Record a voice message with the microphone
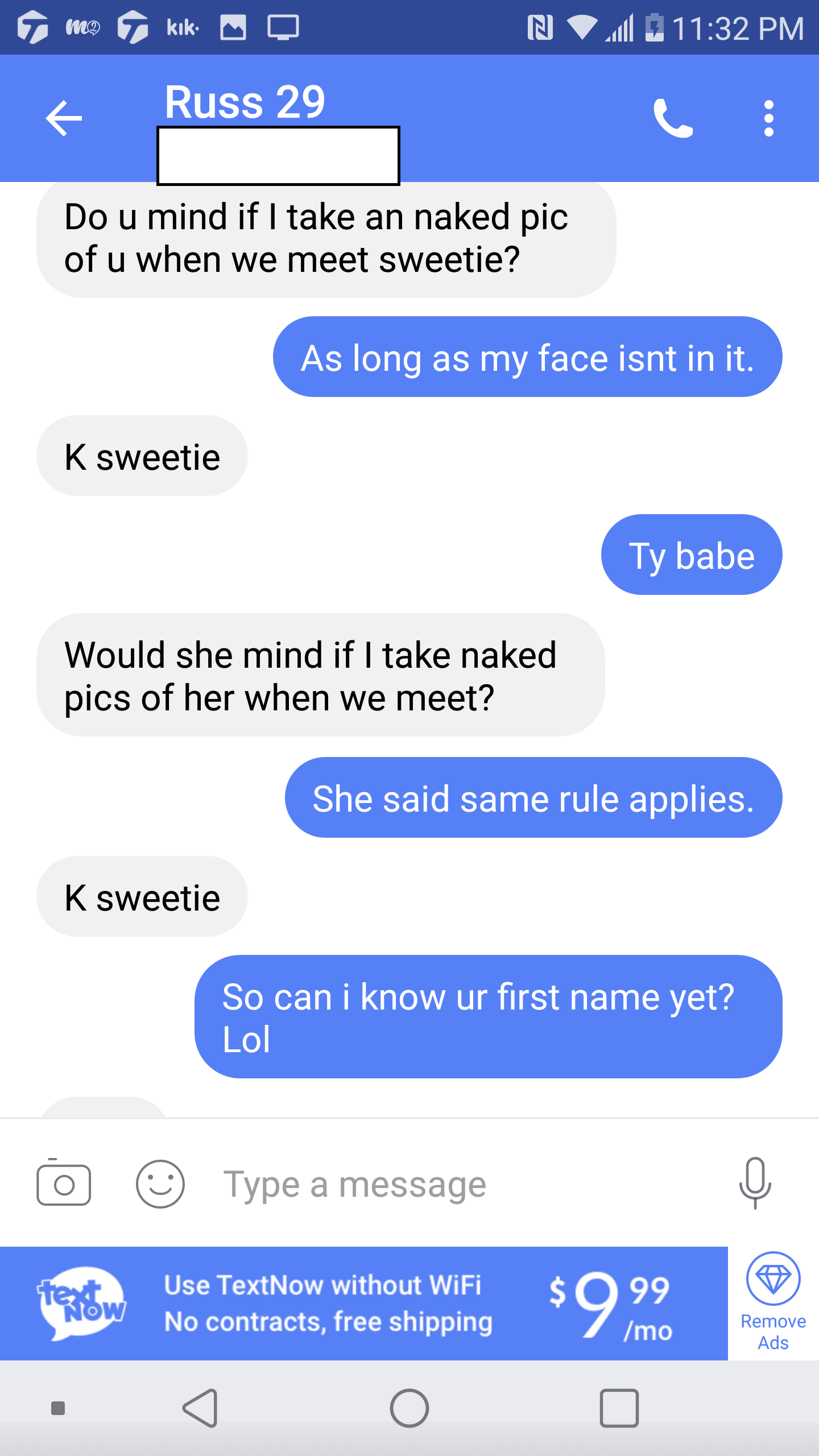The height and width of the screenshot is (1456, 819). 755,1183
